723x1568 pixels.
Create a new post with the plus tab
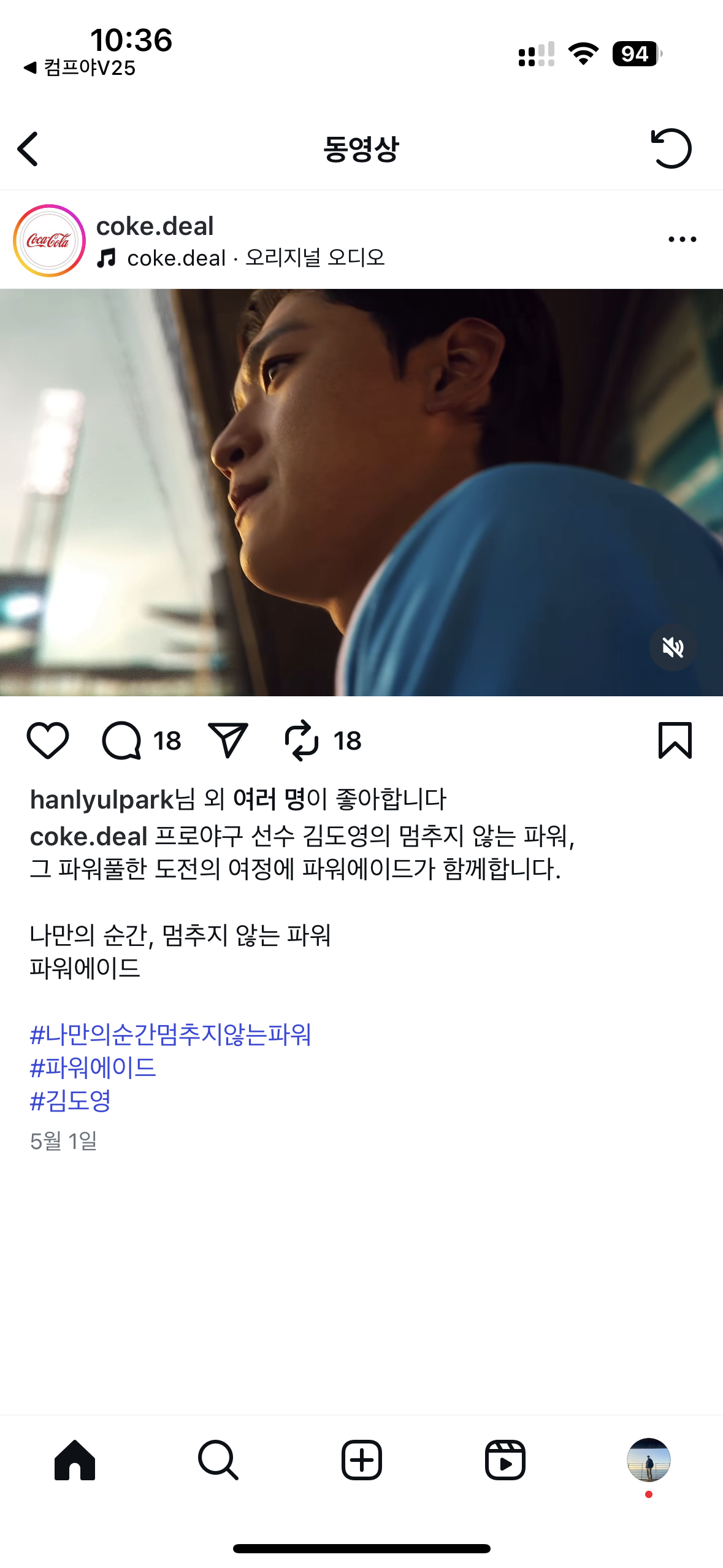362,1460
